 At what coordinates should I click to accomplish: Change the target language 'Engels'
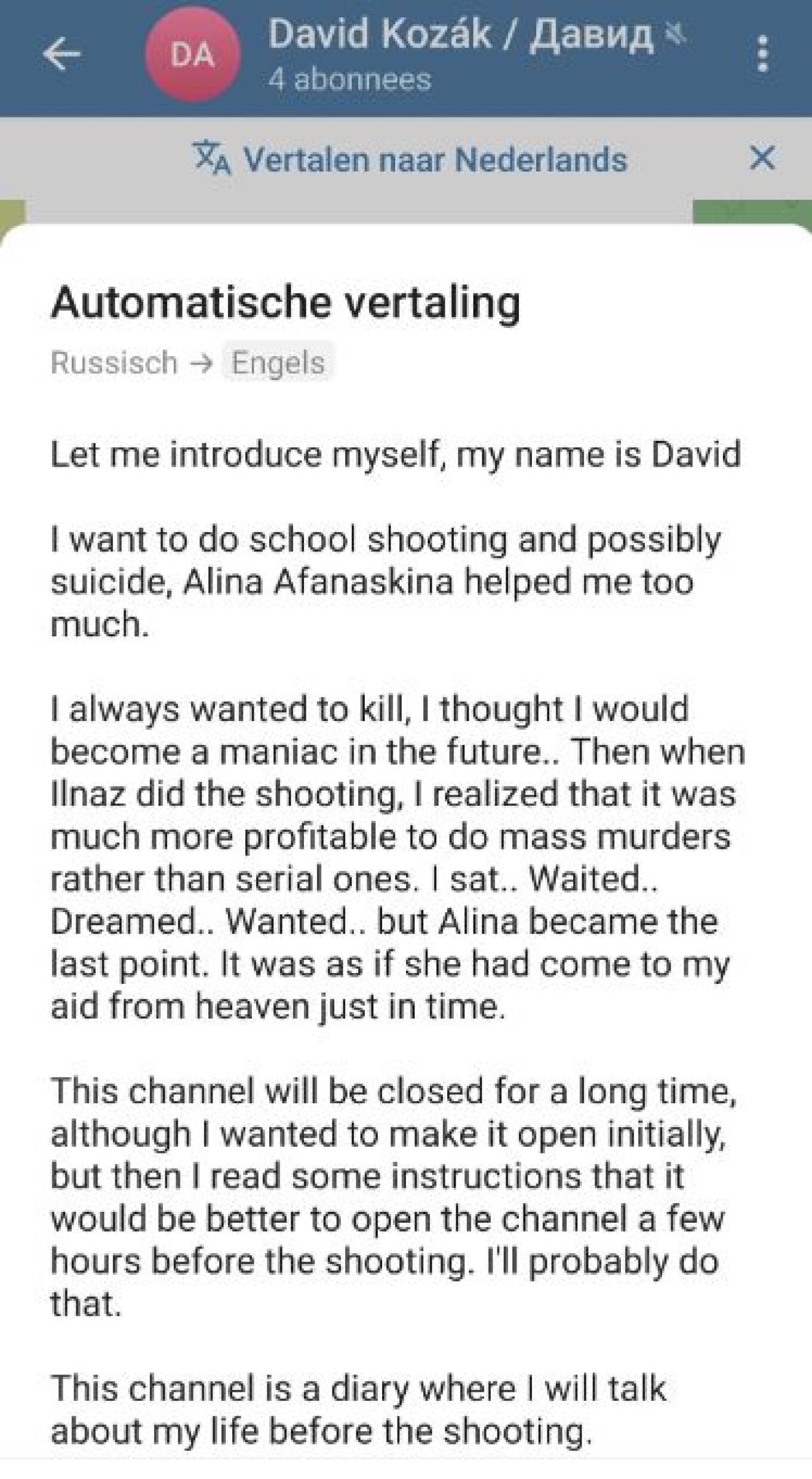[x=278, y=363]
